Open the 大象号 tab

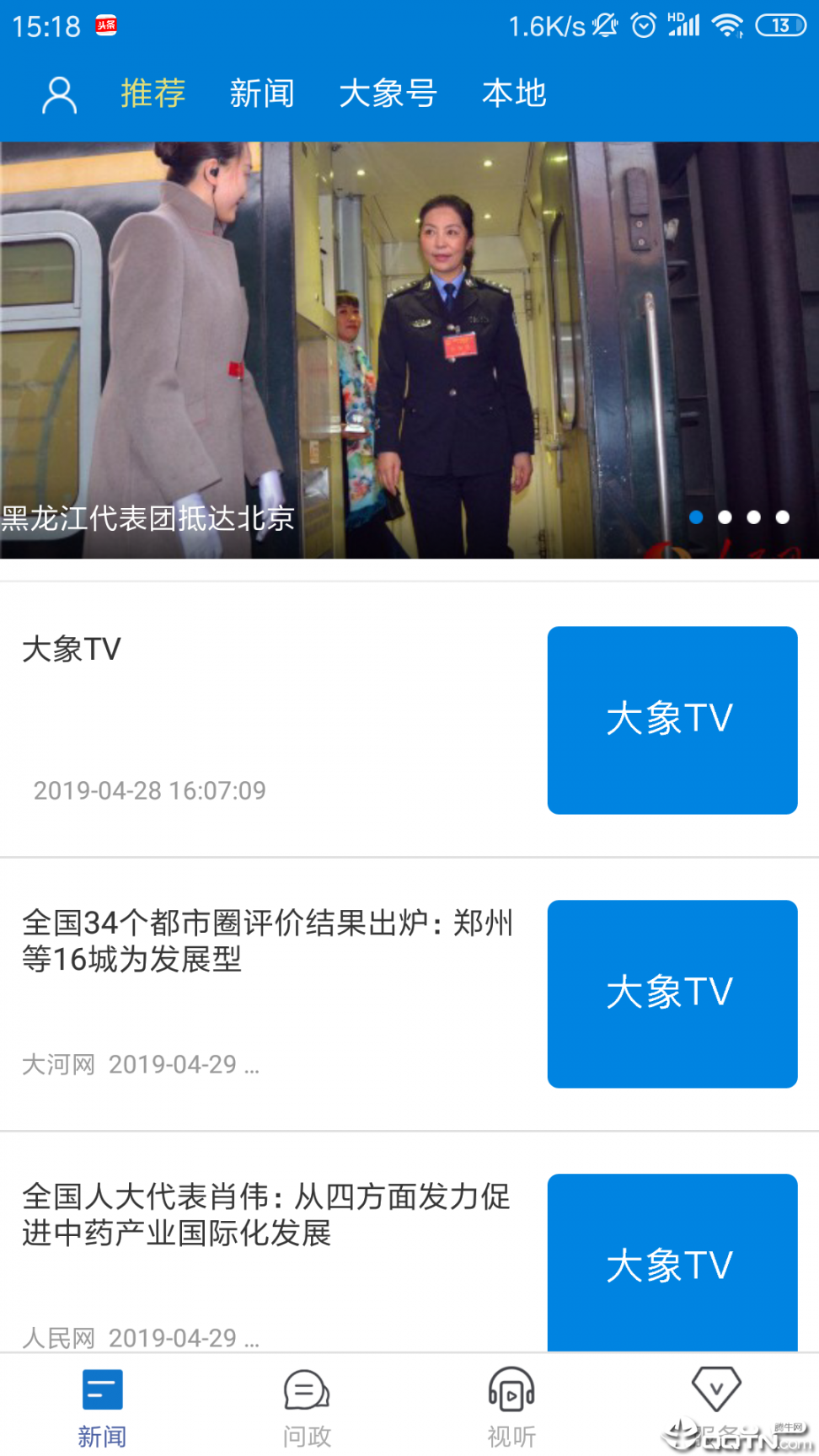[x=388, y=94]
